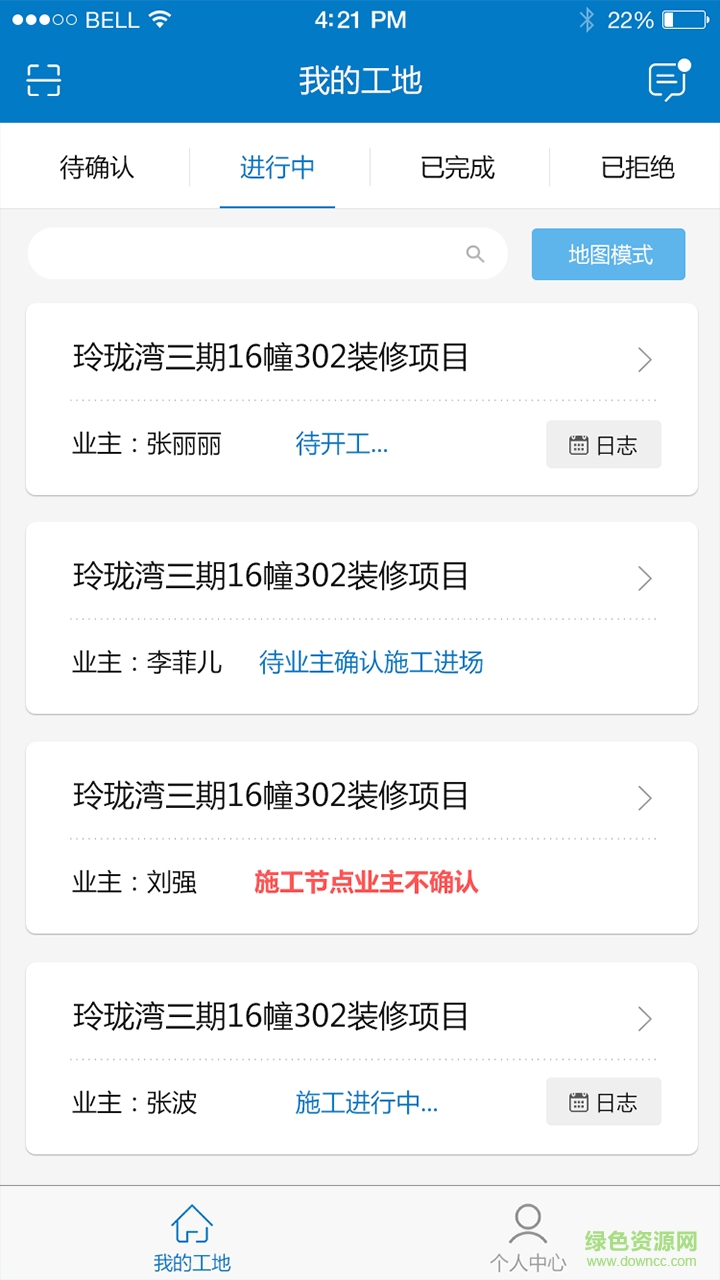
Task: Toggle open 张丽丽's project 日志
Action: pos(603,444)
